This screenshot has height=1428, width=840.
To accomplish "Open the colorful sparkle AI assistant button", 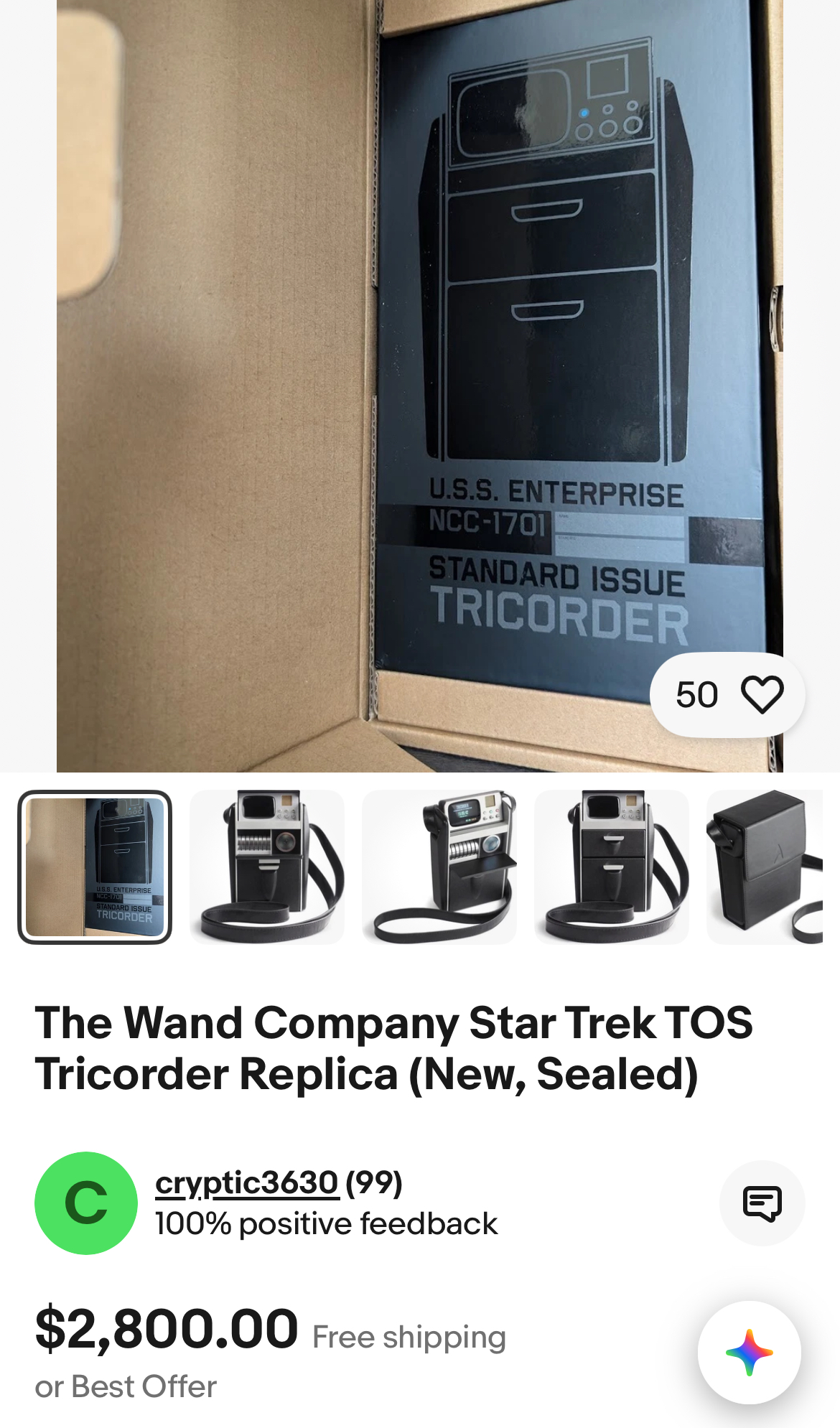I will (x=749, y=1352).
